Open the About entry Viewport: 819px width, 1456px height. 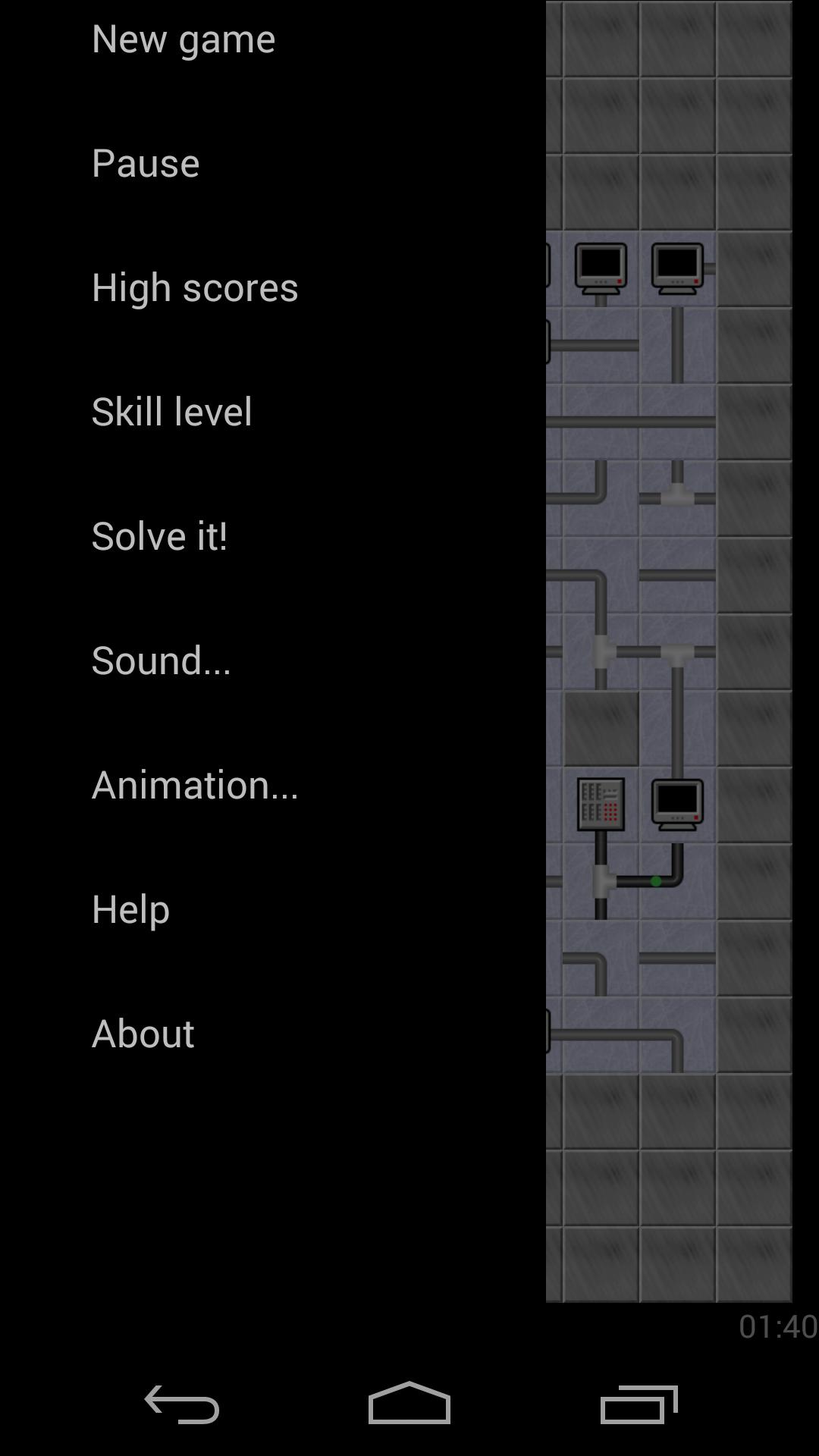(x=143, y=1034)
